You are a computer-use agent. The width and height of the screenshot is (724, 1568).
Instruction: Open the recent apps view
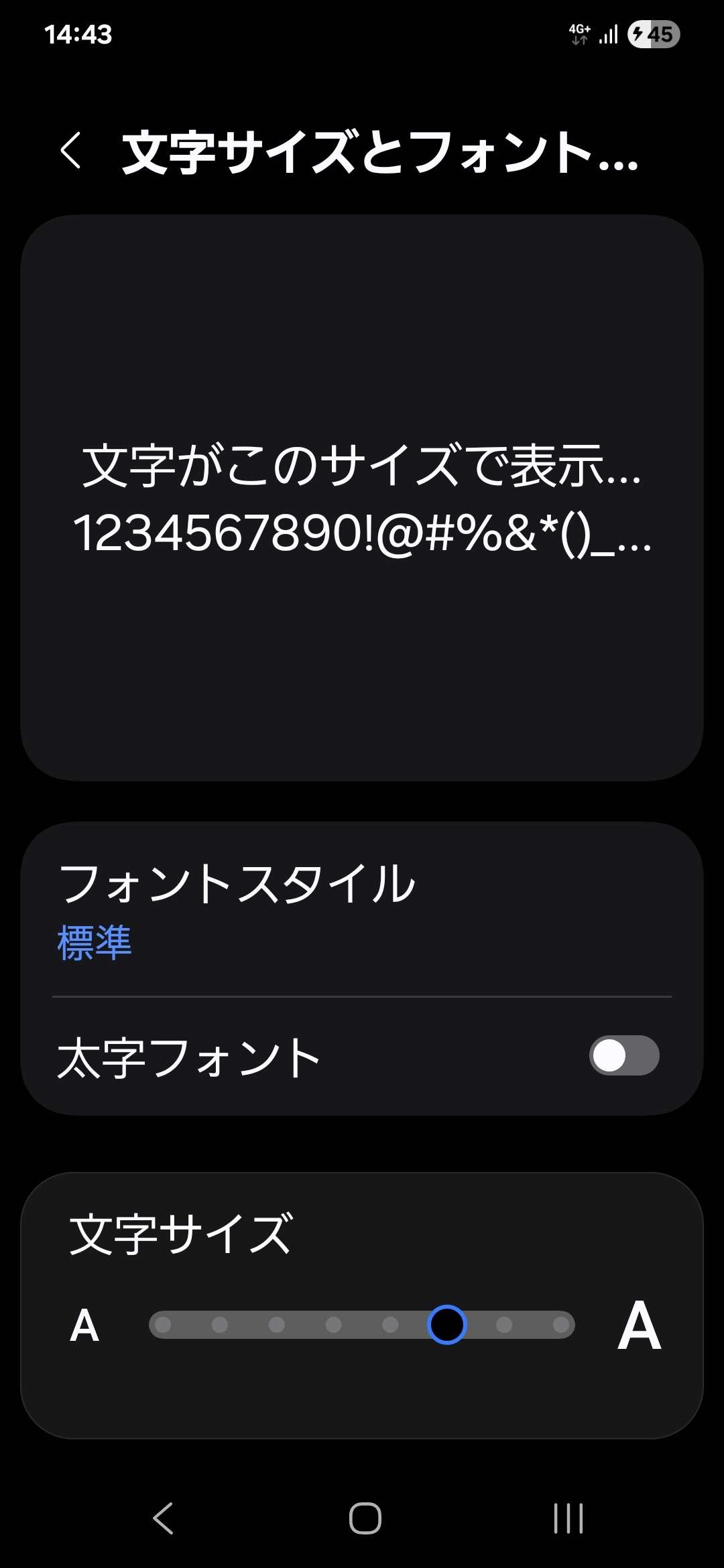568,1518
